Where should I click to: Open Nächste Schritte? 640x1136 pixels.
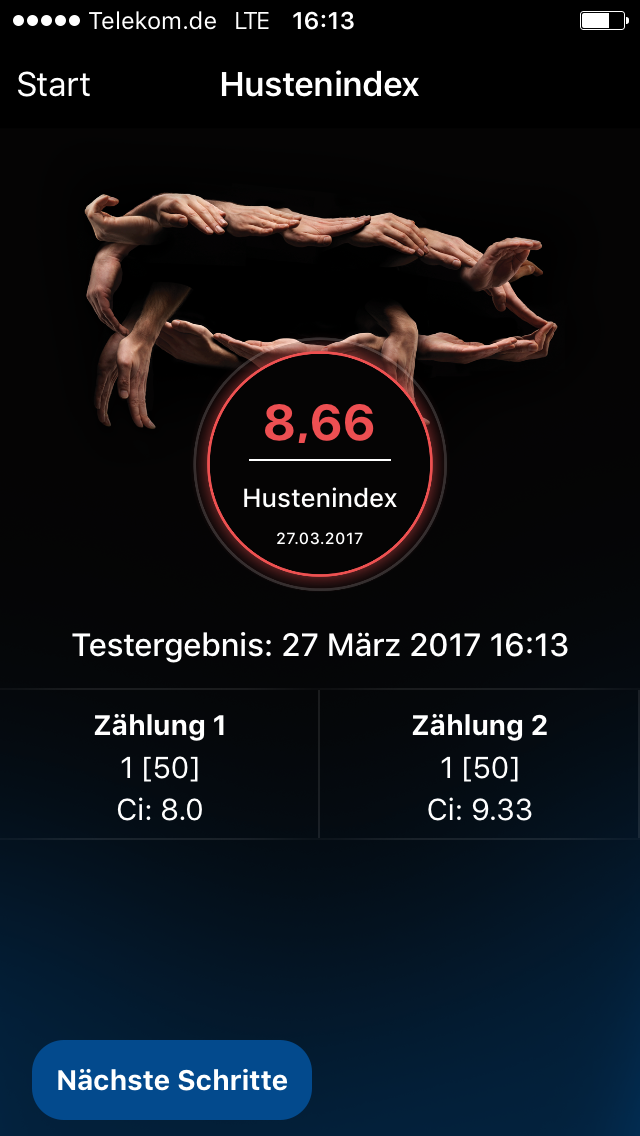click(172, 1080)
